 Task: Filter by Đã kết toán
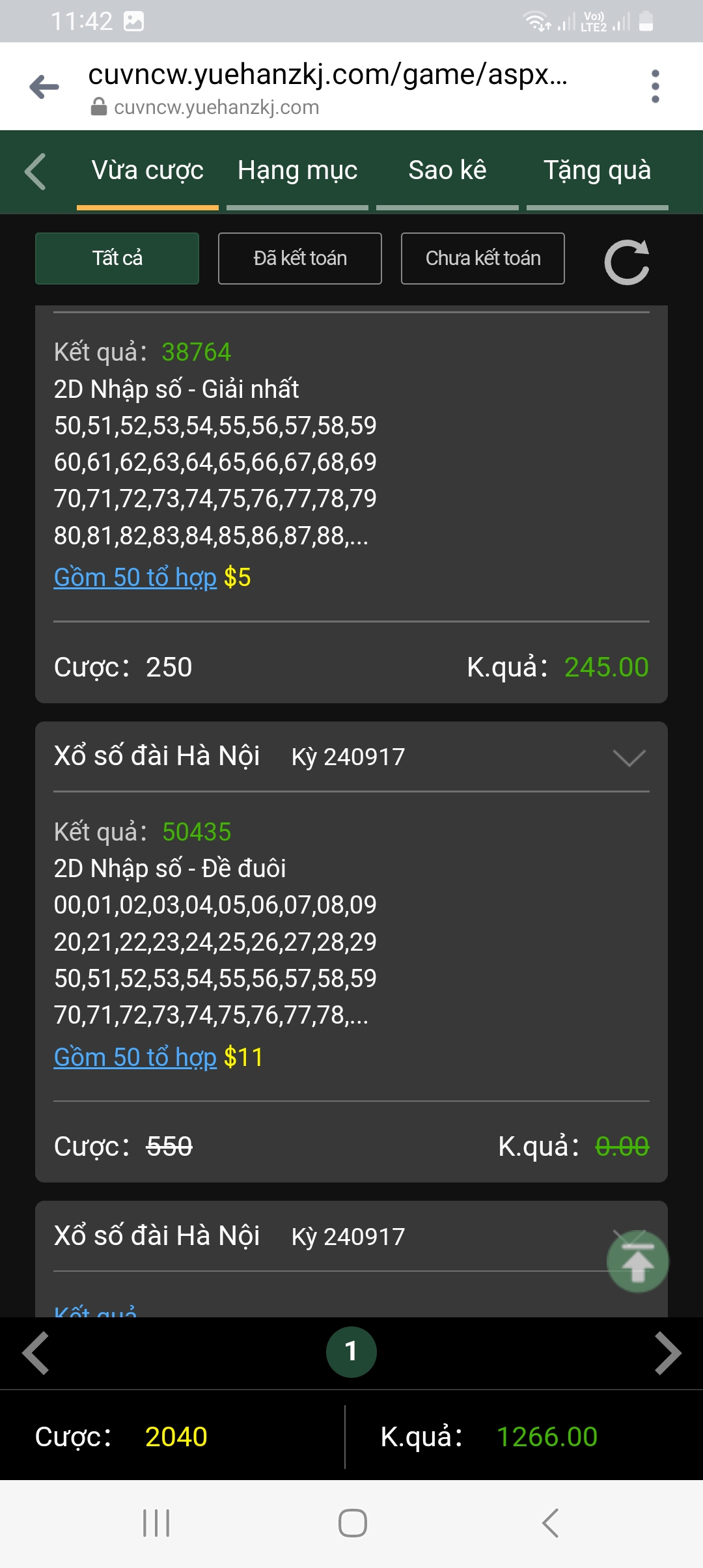(300, 259)
